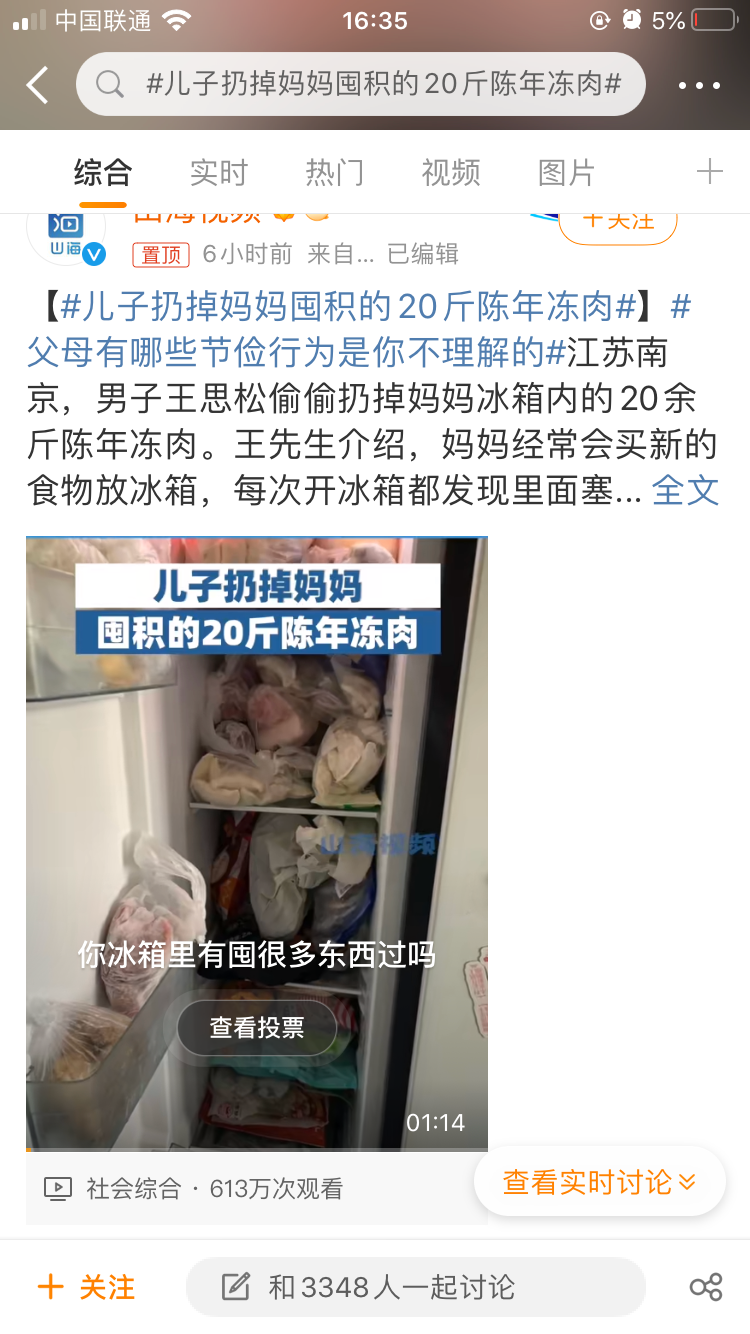750x1334 pixels.
Task: Open the poster's profile avatar
Action: [x=66, y=238]
